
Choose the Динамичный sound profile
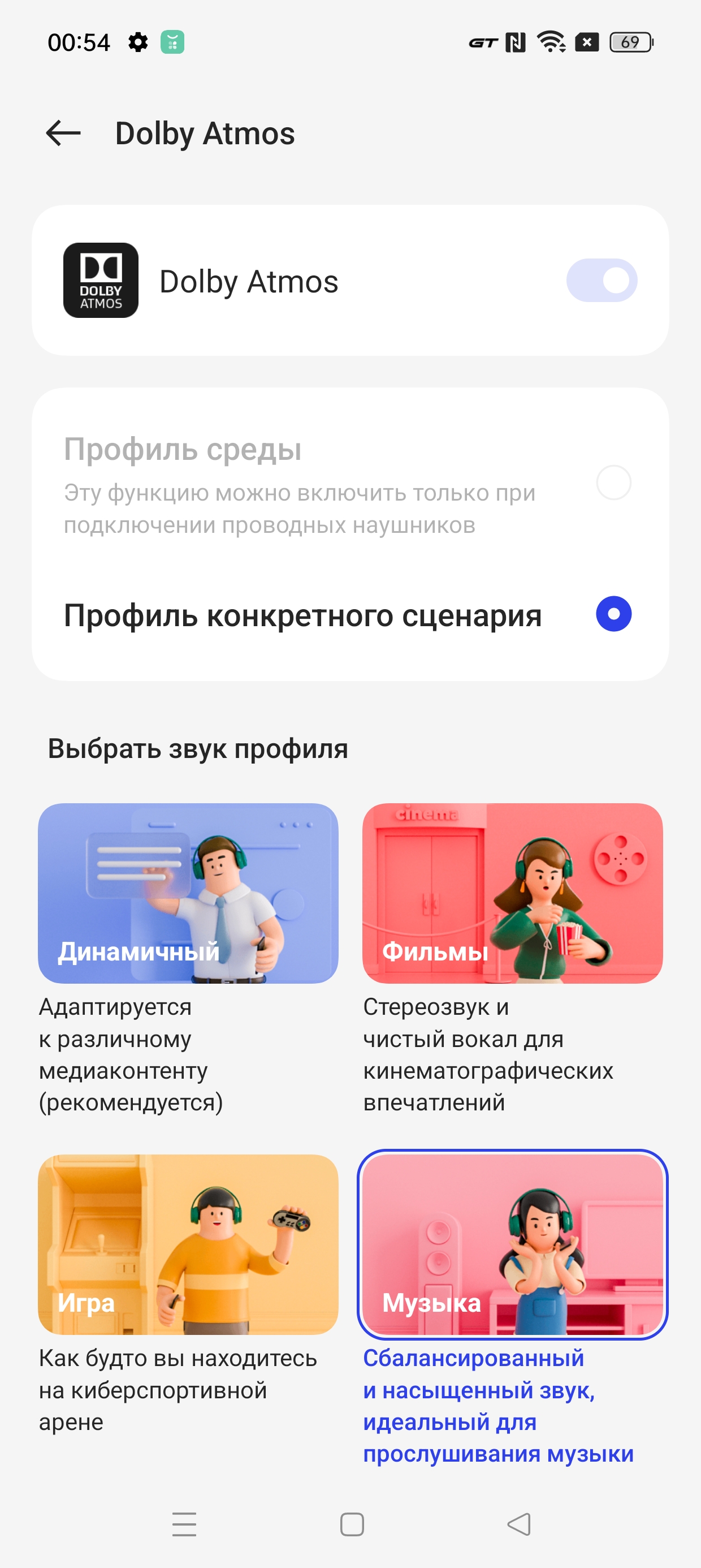(188, 893)
